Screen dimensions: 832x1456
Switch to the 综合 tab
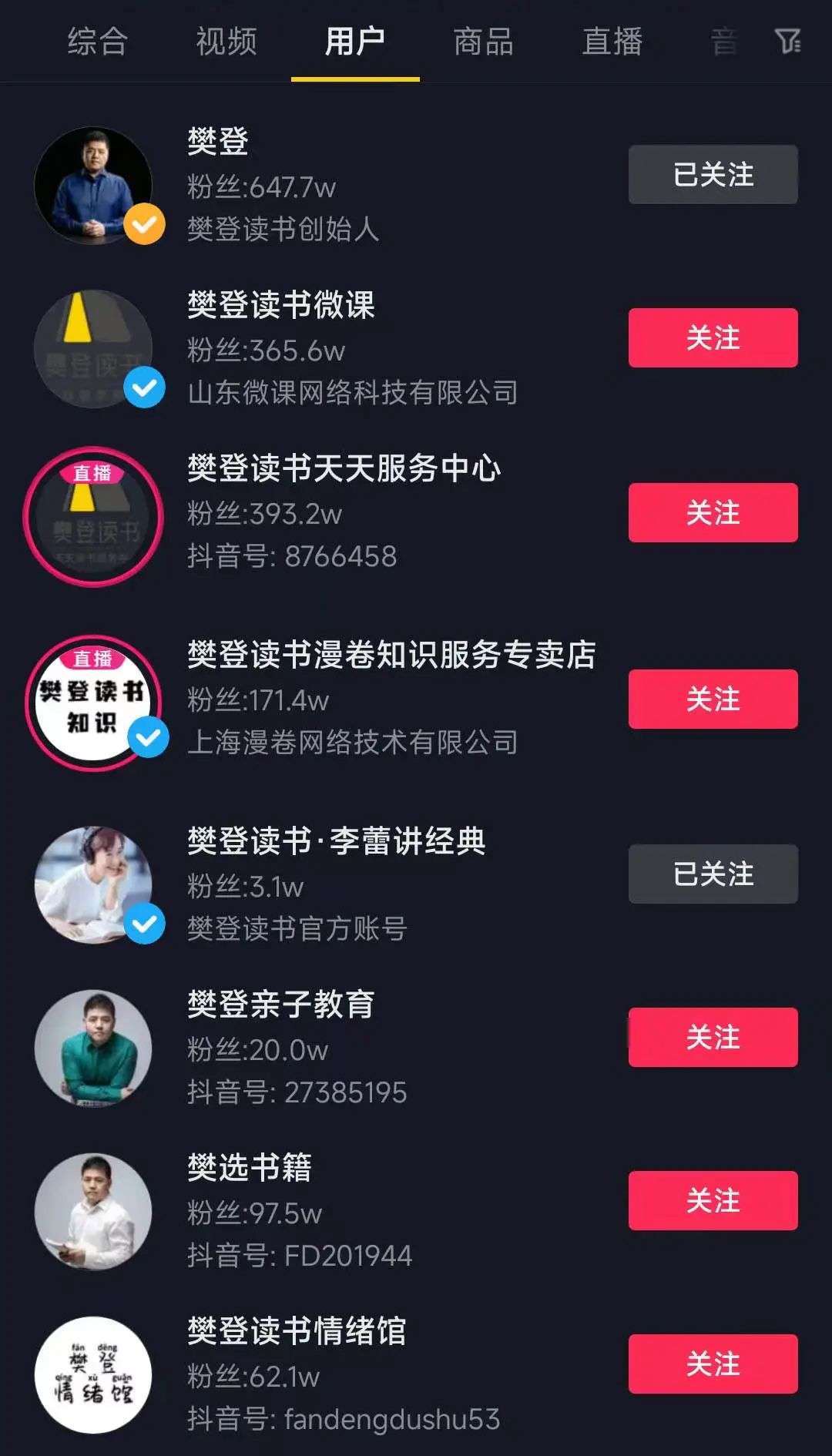[x=97, y=42]
